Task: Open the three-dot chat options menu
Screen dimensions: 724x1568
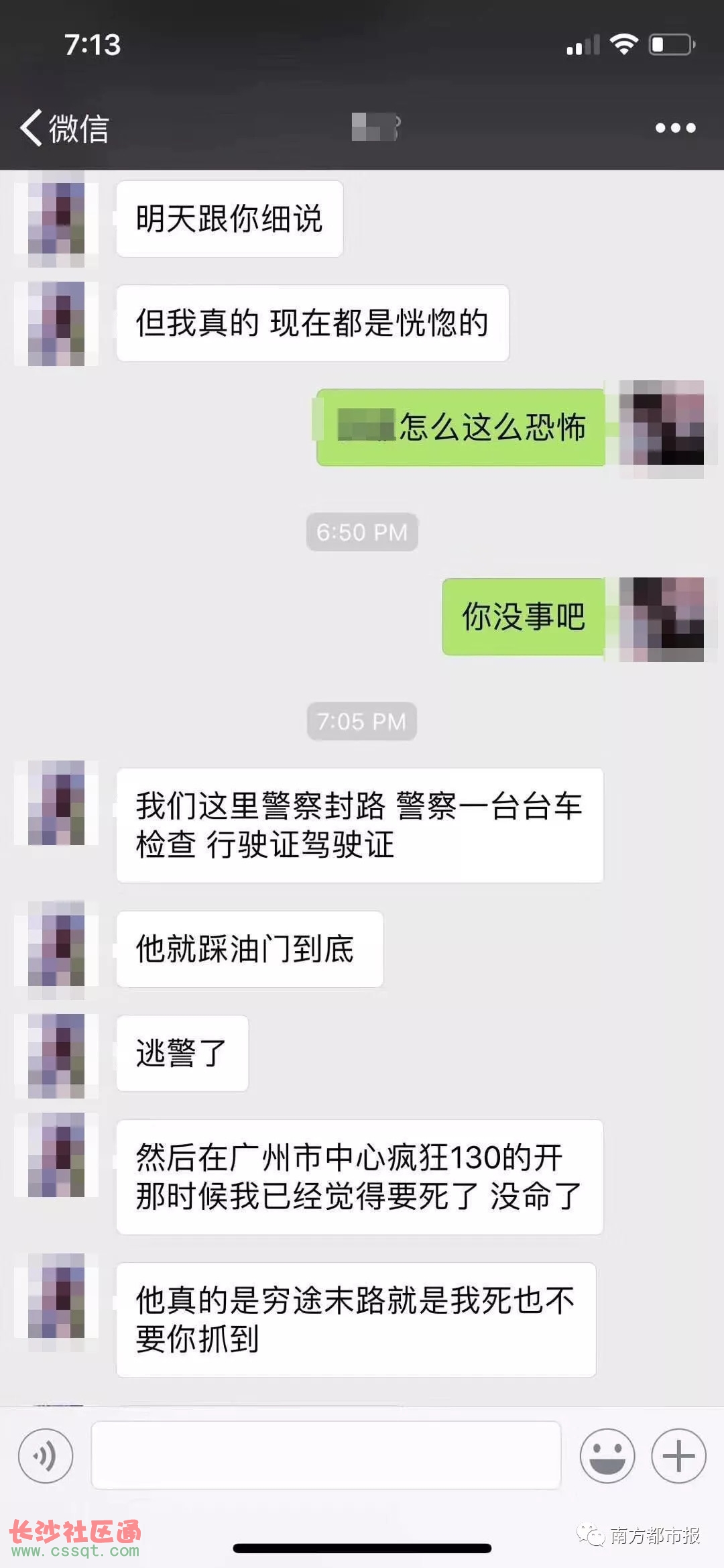Action: (x=675, y=127)
